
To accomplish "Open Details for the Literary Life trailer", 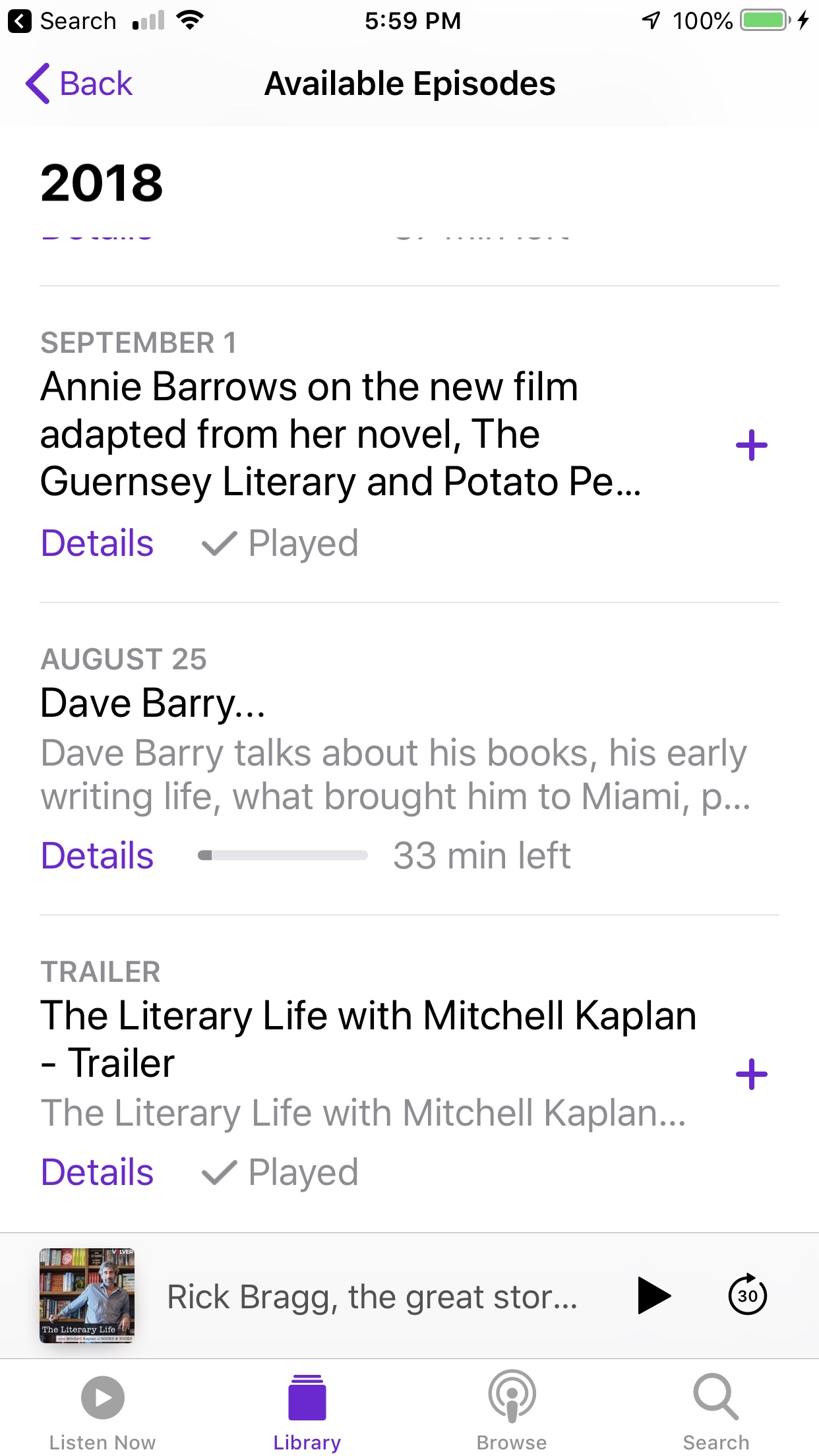I will coord(97,1172).
